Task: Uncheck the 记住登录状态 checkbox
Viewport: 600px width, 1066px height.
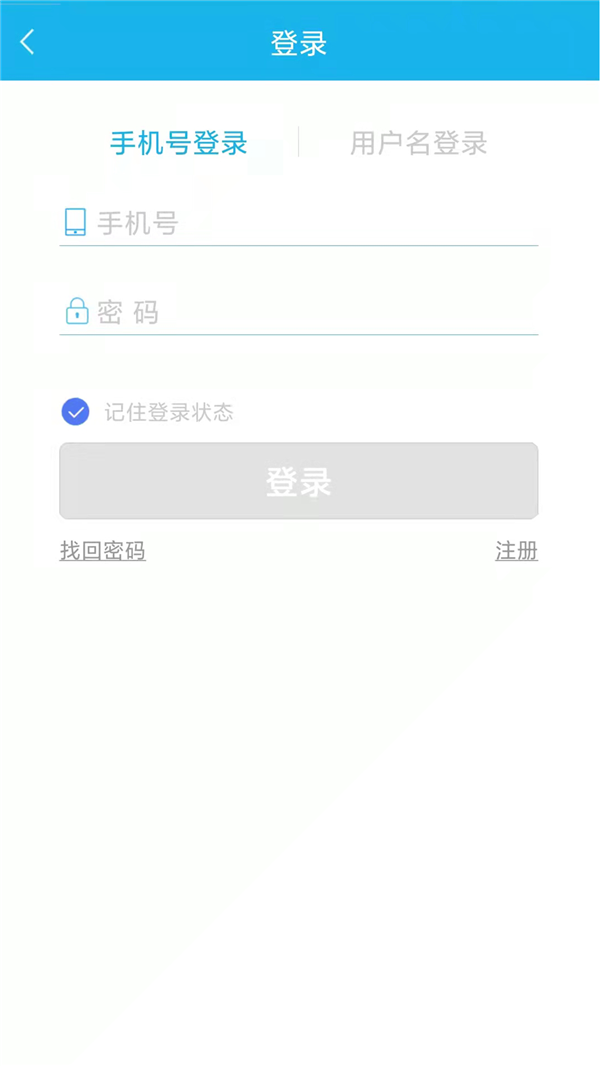Action: (x=76, y=412)
